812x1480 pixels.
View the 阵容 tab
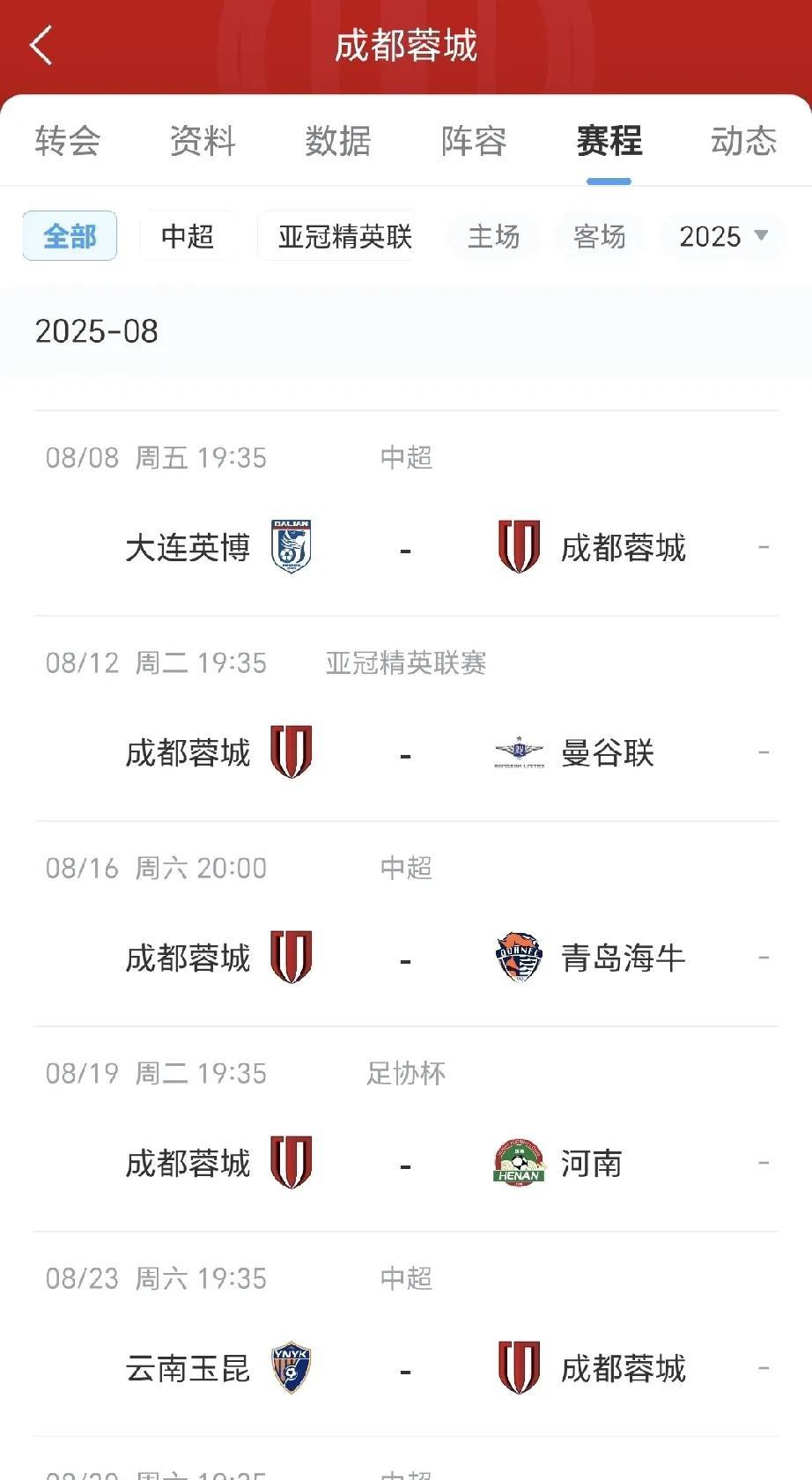pyautogui.click(x=474, y=141)
